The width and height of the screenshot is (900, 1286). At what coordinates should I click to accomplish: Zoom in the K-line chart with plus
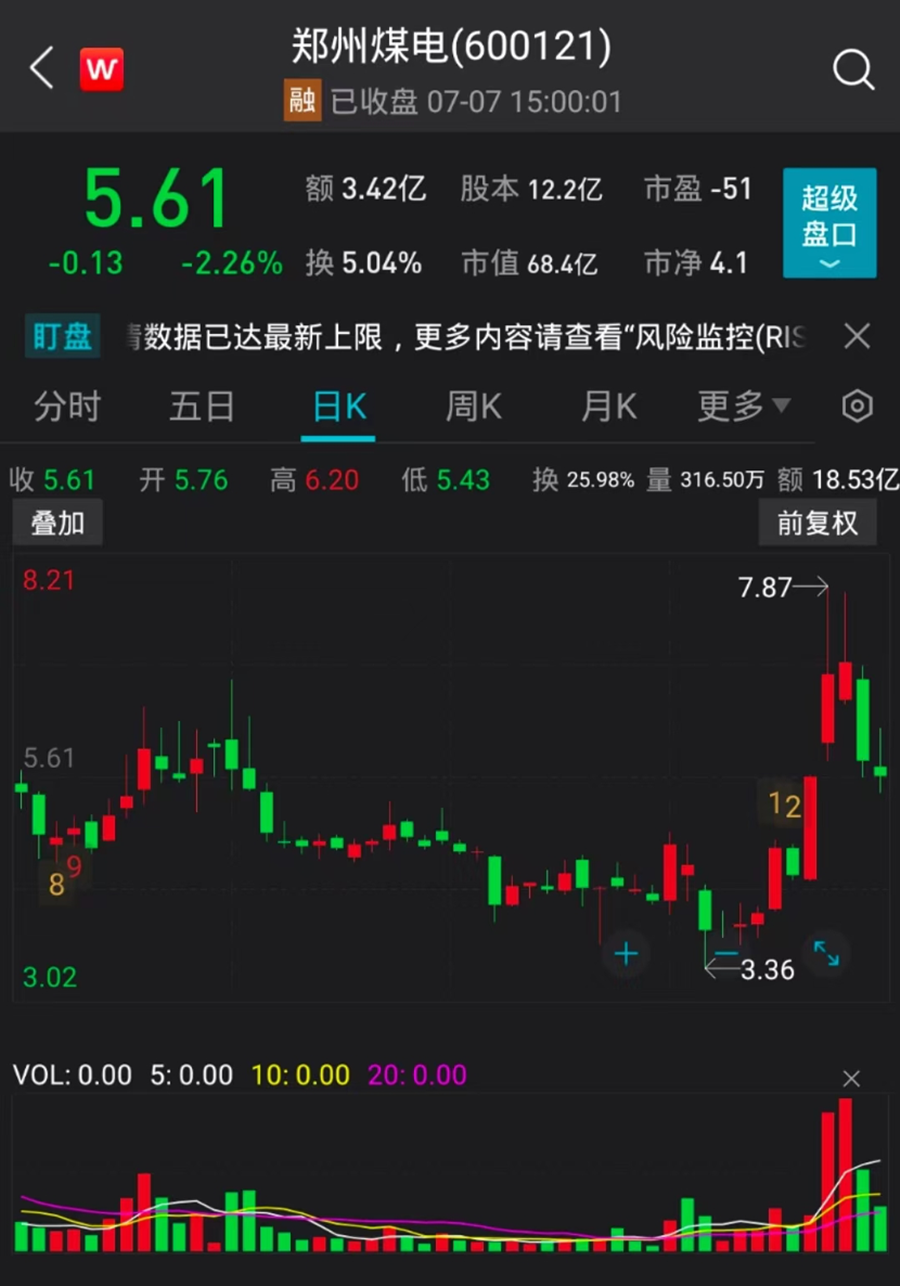[x=626, y=954]
